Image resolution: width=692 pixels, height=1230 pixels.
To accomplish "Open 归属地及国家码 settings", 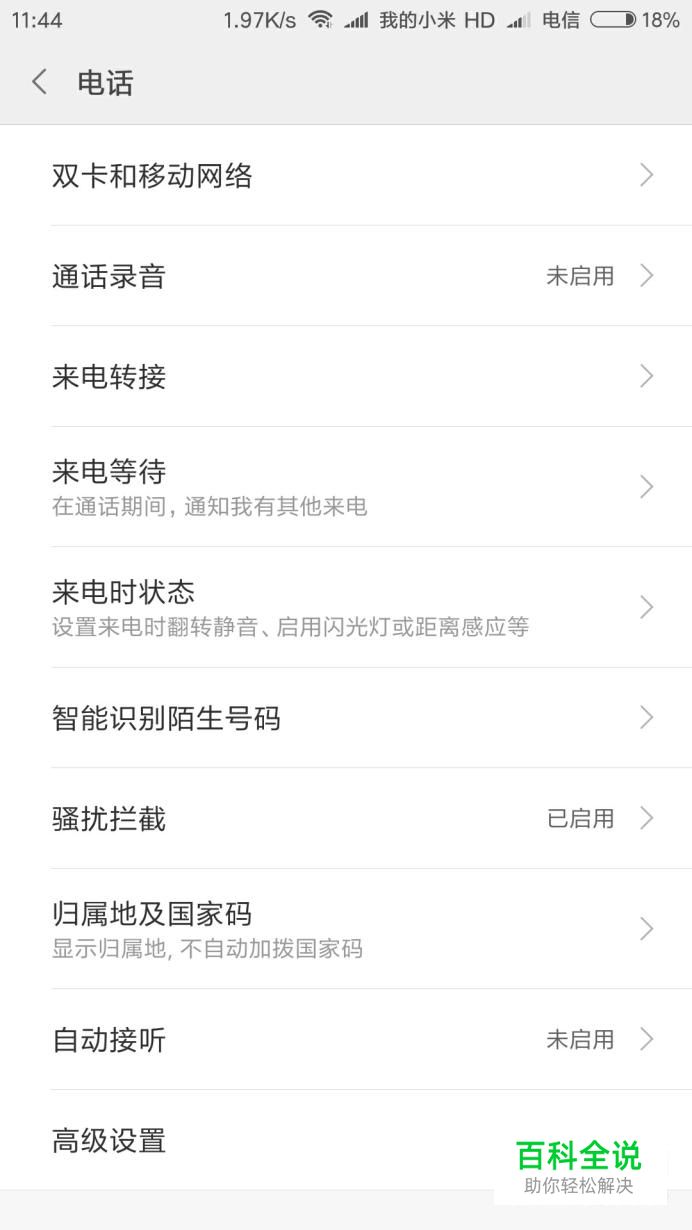I will 346,929.
